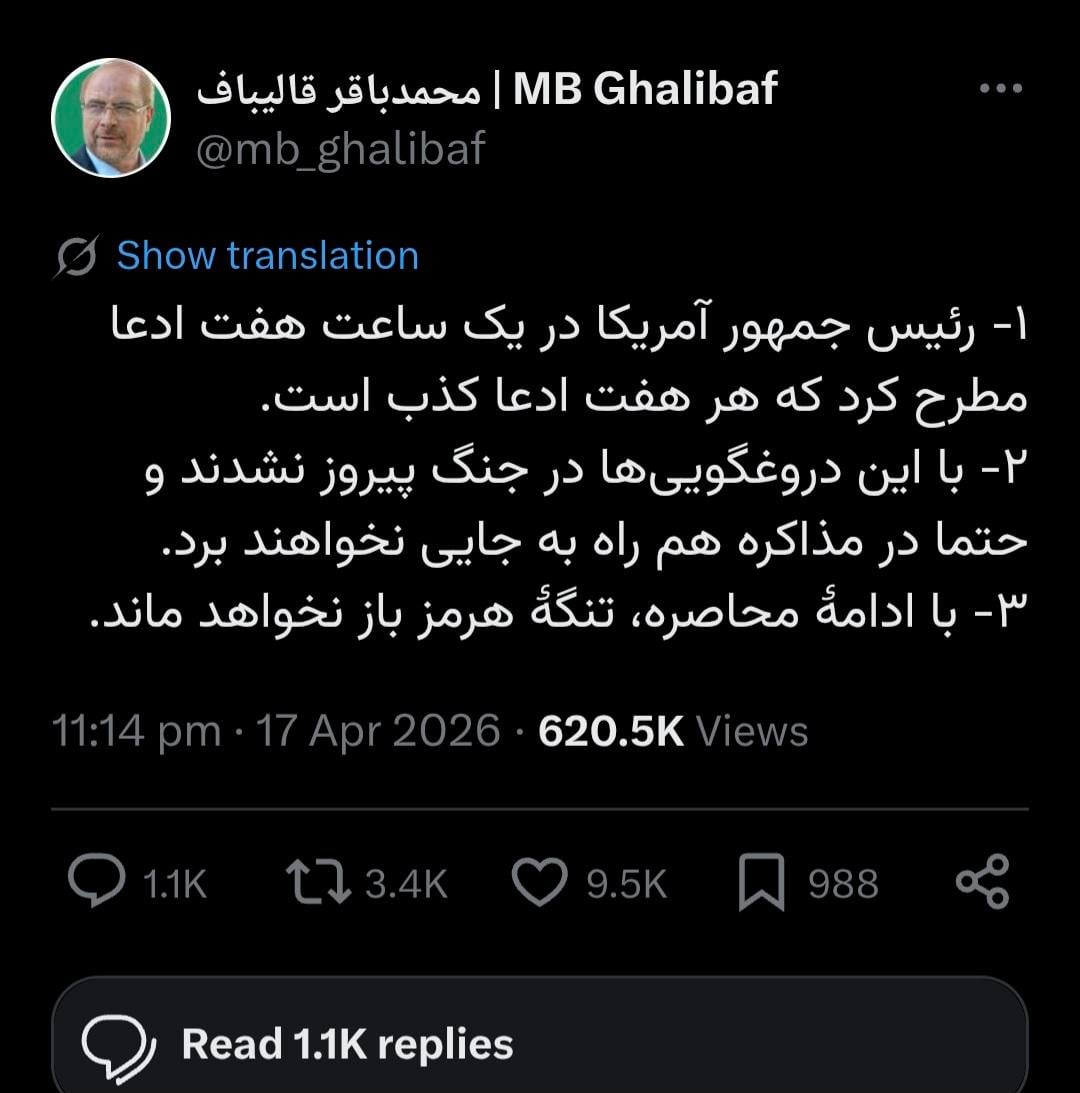This screenshot has width=1080, height=1093.
Task: Open the @mb_ghalibaf handle
Action: [x=340, y=149]
